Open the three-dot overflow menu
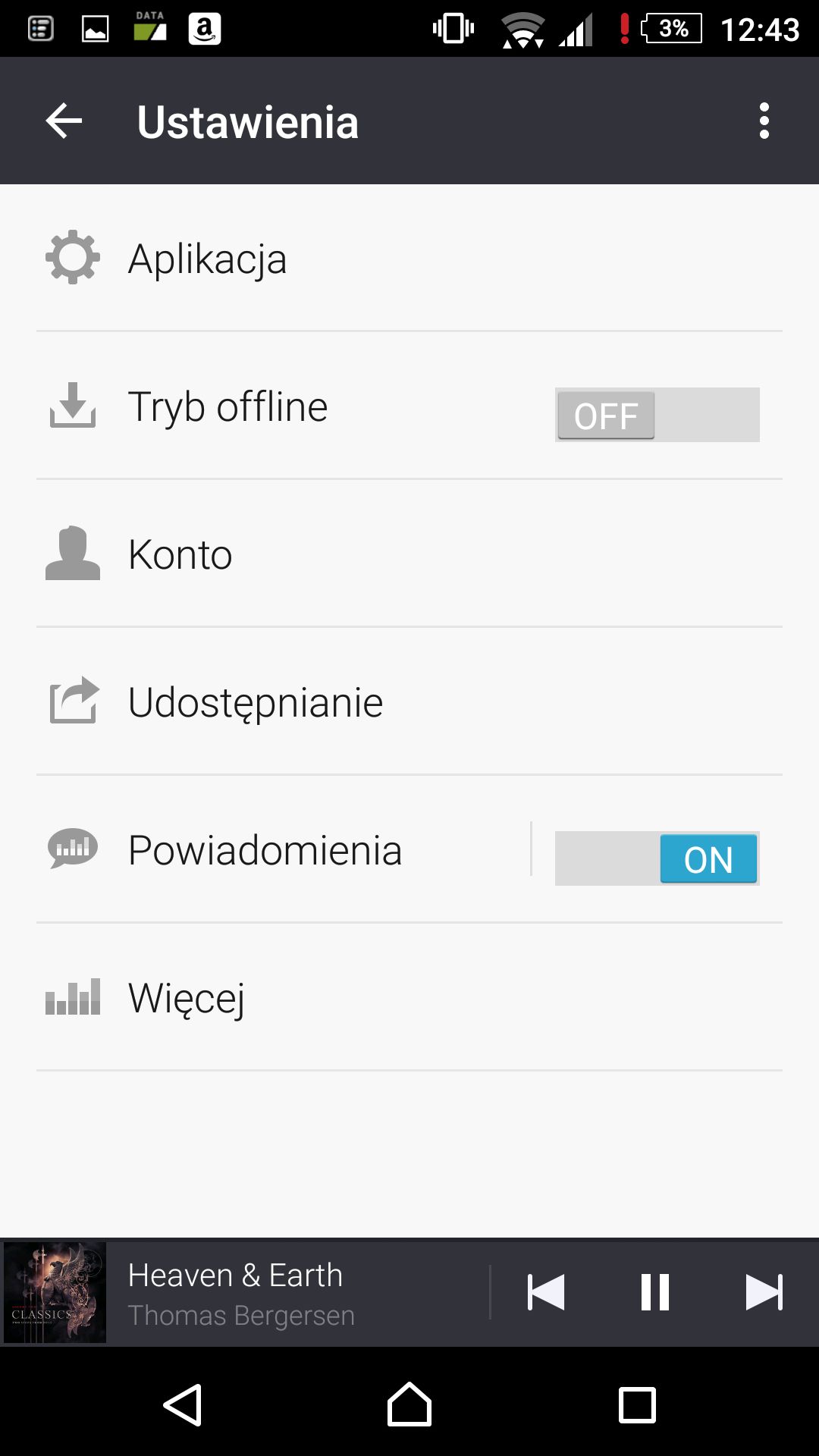Viewport: 819px width, 1456px height. pos(764,121)
